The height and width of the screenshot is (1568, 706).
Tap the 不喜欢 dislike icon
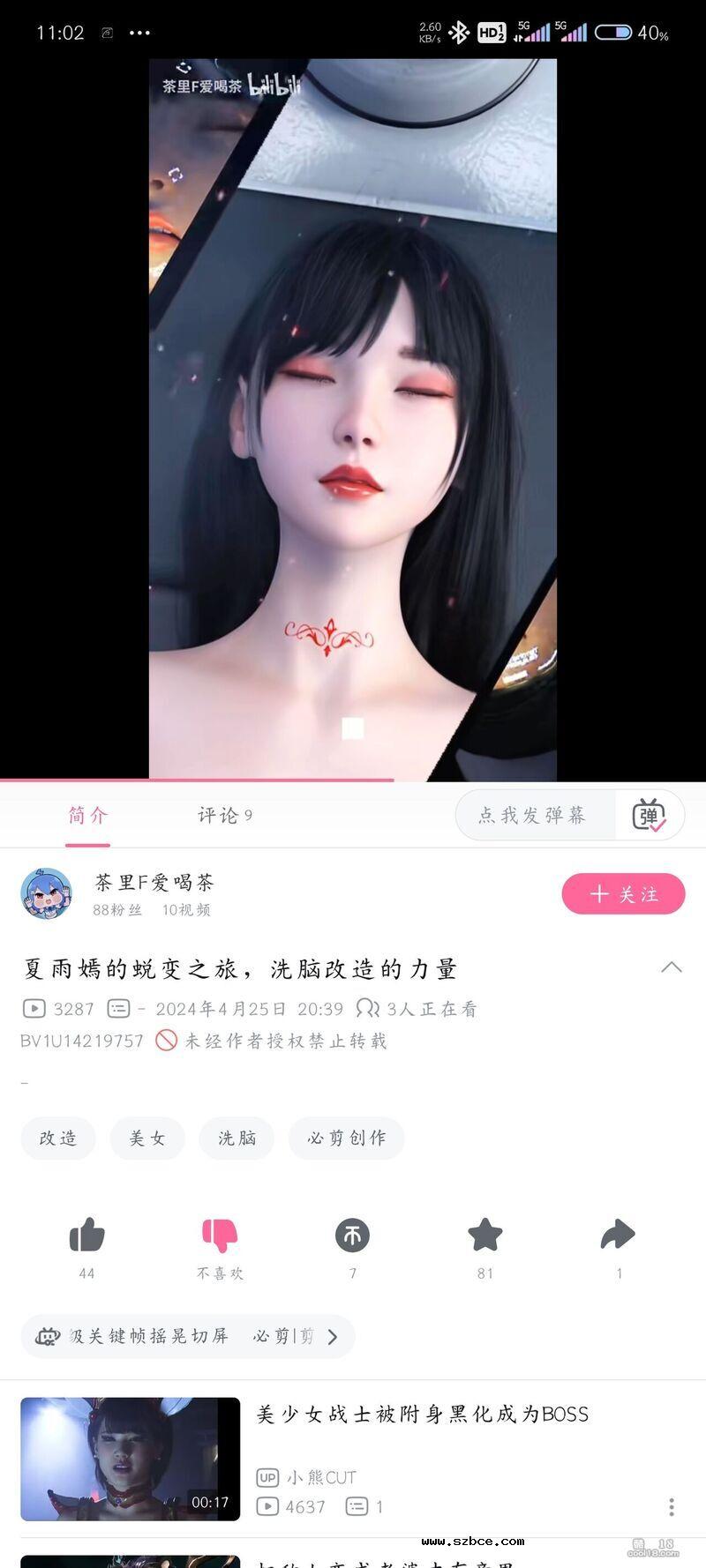220,1236
